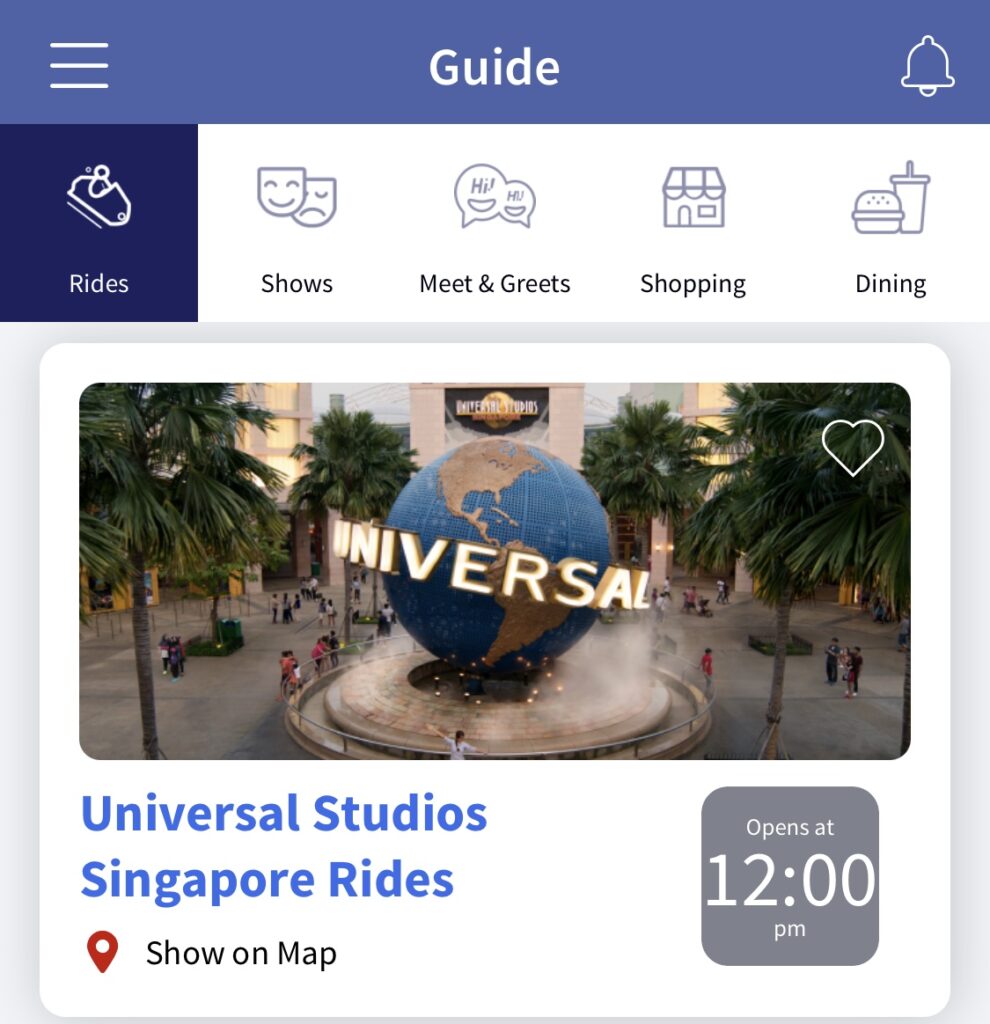Switch to the Shows tab
The height and width of the screenshot is (1024, 990).
pyautogui.click(x=297, y=223)
